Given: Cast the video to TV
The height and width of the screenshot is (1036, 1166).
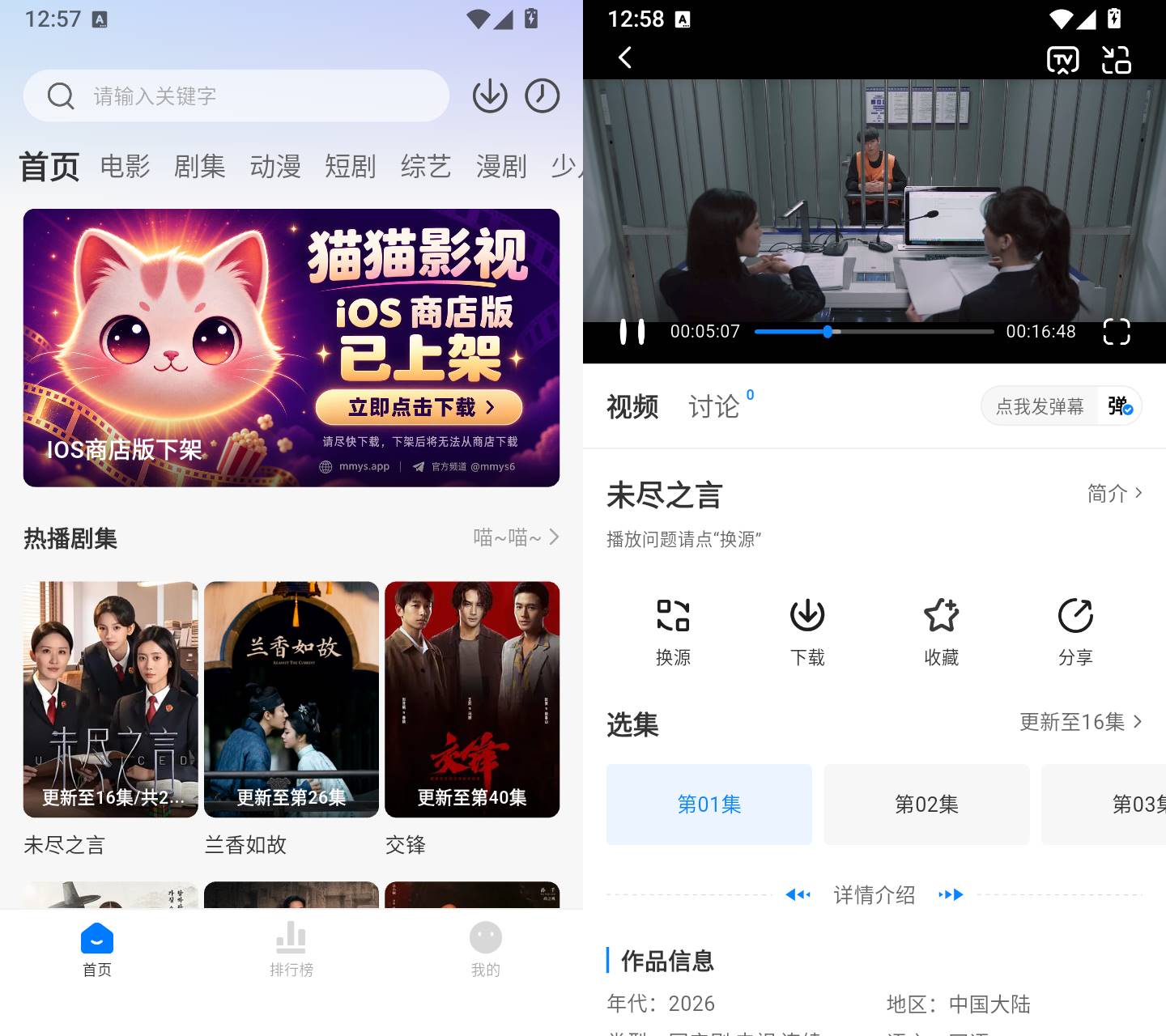Looking at the screenshot, I should coord(1062,59).
